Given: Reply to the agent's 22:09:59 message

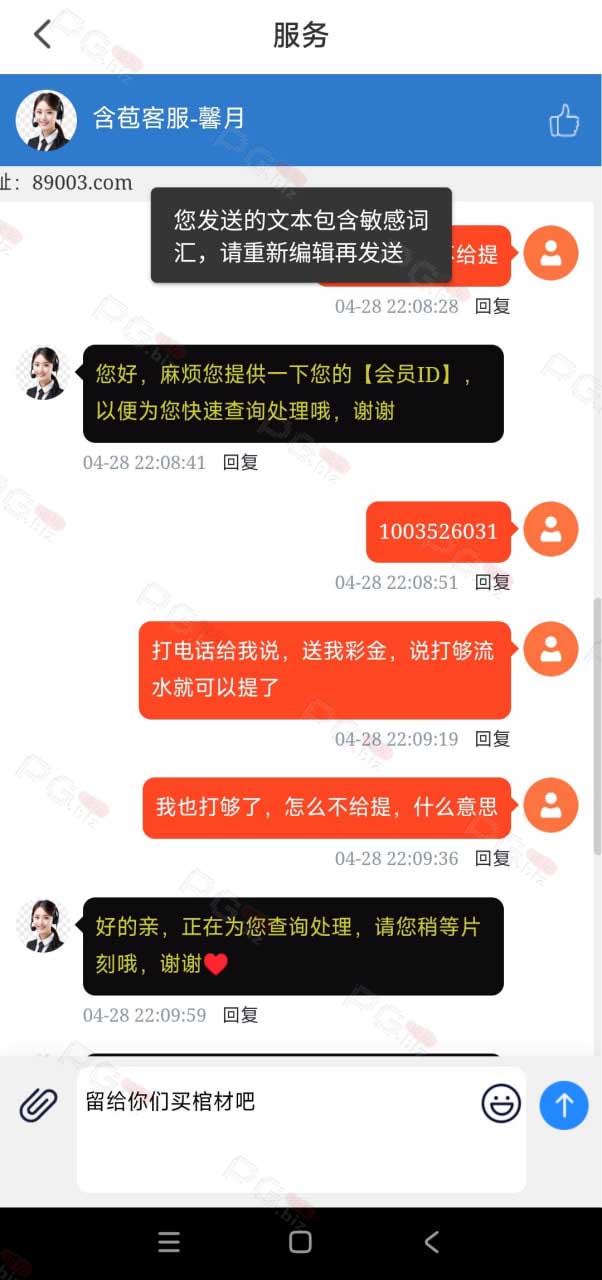Looking at the screenshot, I should [x=241, y=1015].
